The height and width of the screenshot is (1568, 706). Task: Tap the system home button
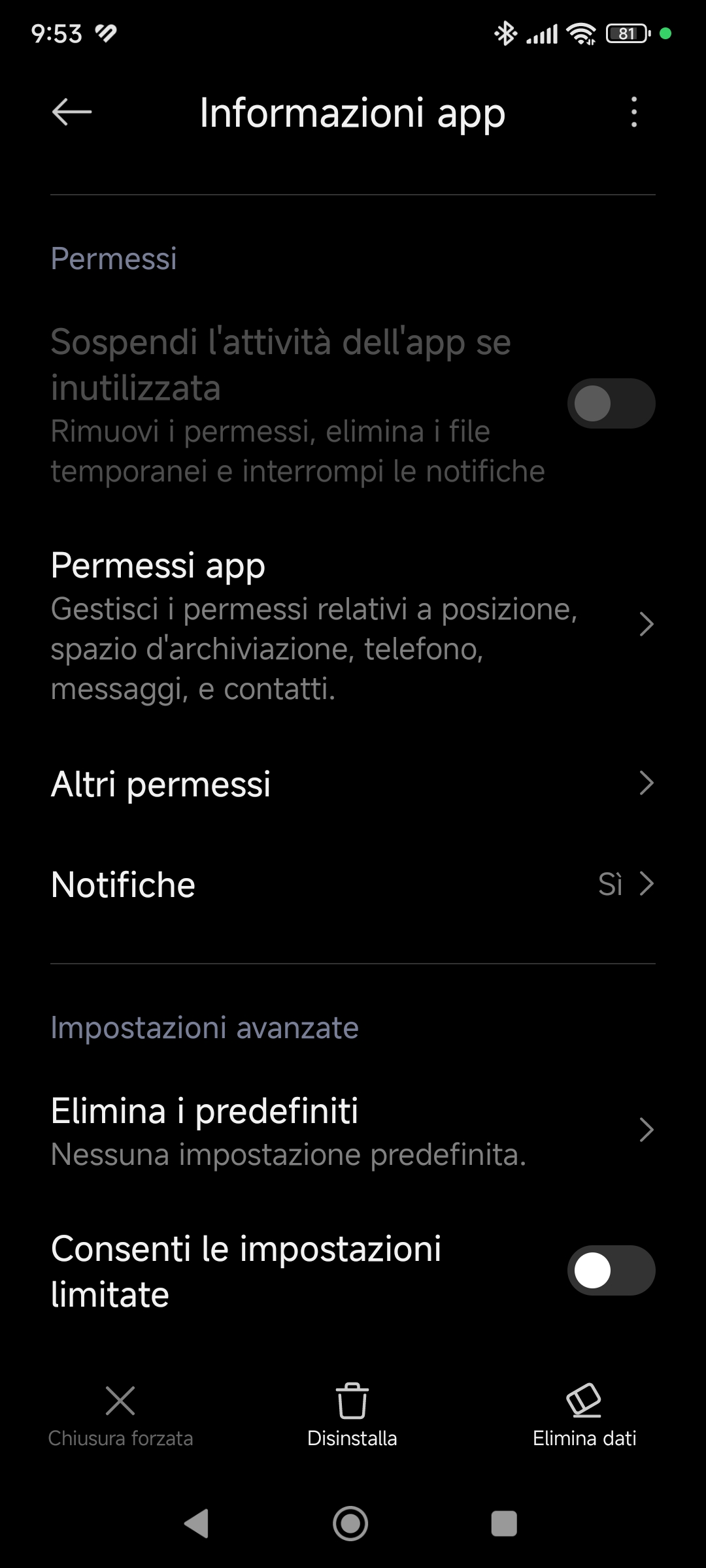coord(351,1524)
